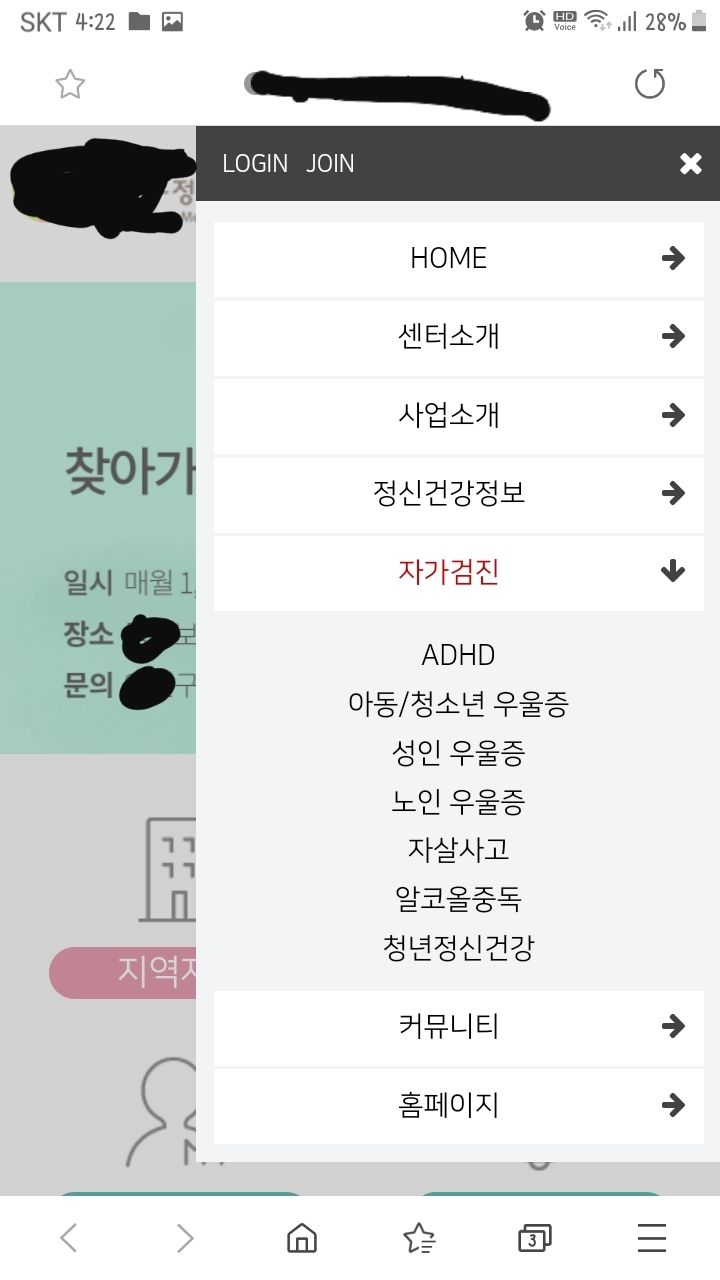Bookmark this page with the star icon
The image size is (720, 1280).
click(x=70, y=84)
